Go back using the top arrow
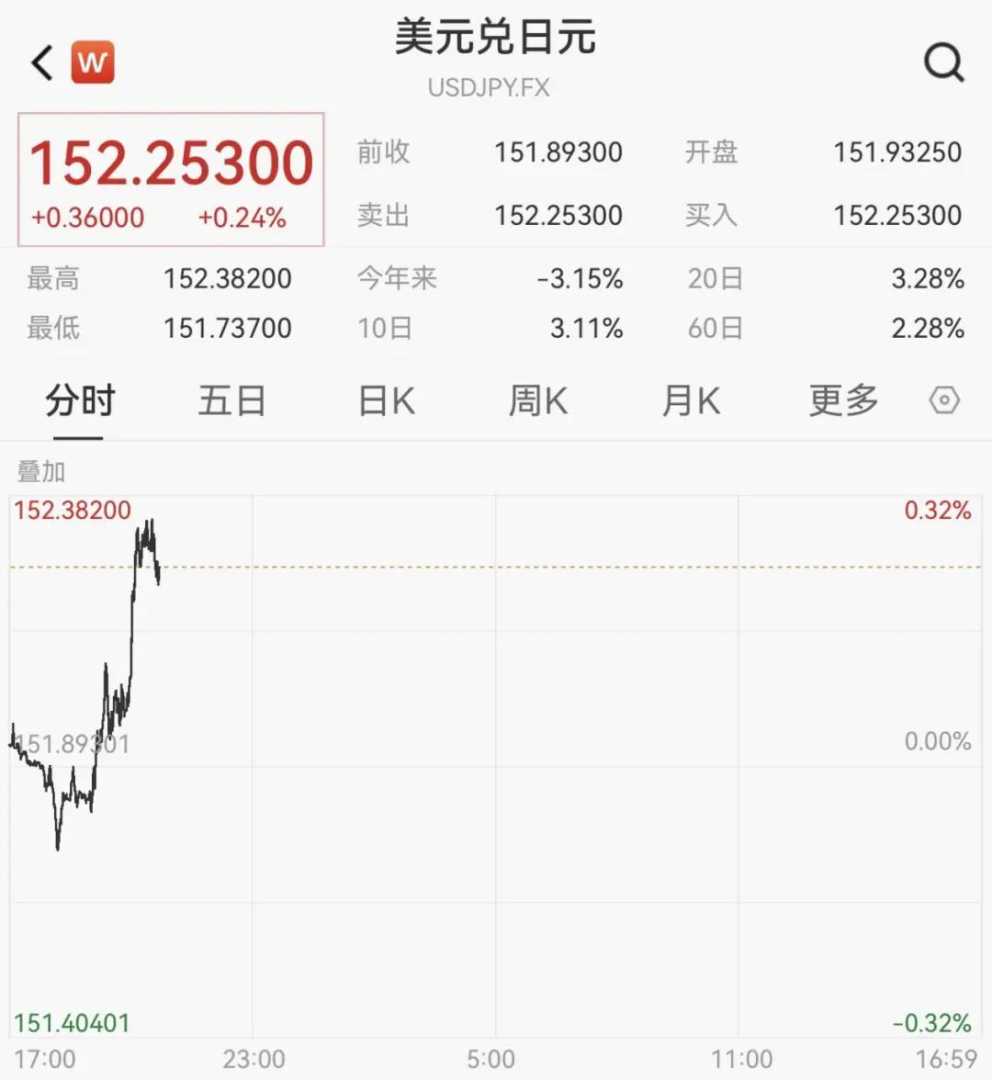Image resolution: width=992 pixels, height=1080 pixels. point(42,64)
